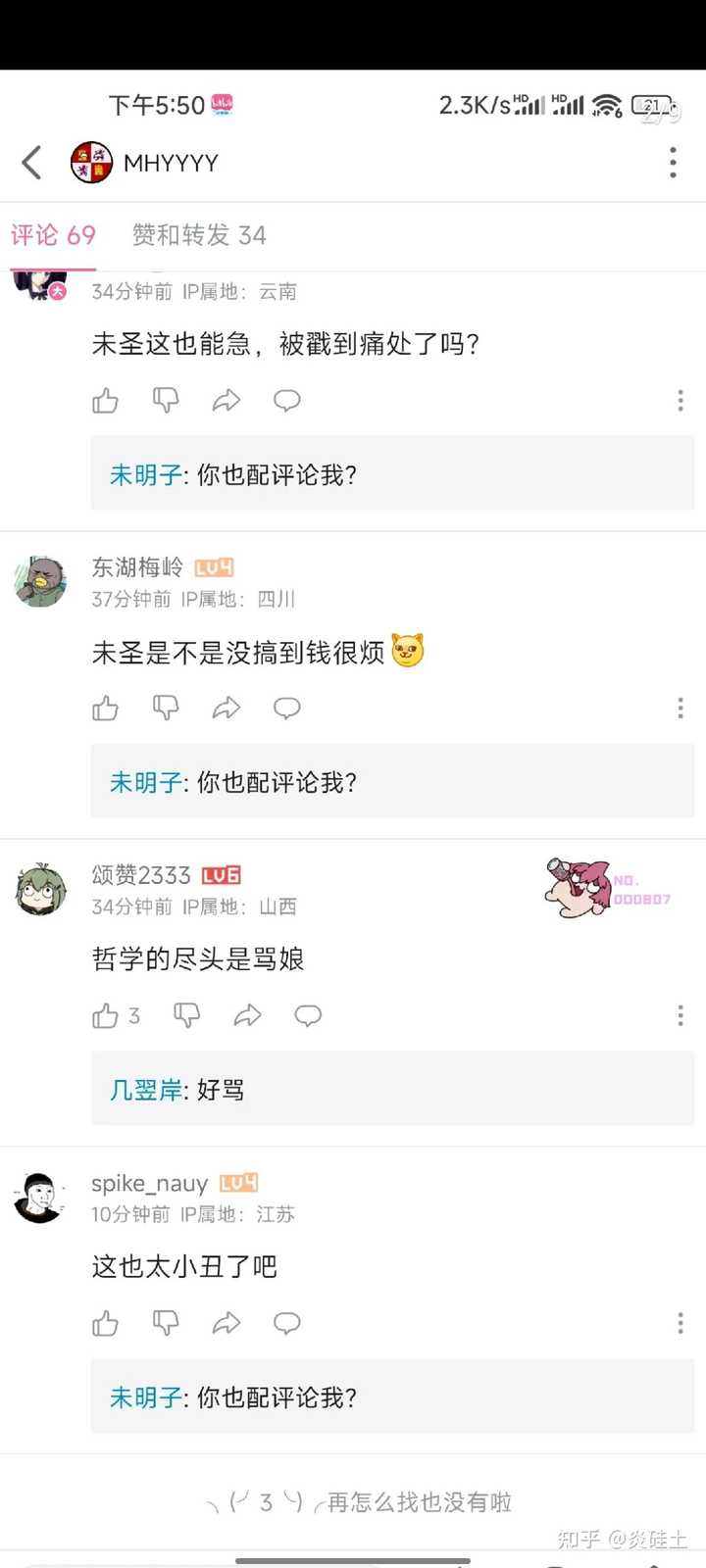This screenshot has height=1568, width=706.
Task: Dislike 东湖梅岭's comment
Action: [166, 709]
